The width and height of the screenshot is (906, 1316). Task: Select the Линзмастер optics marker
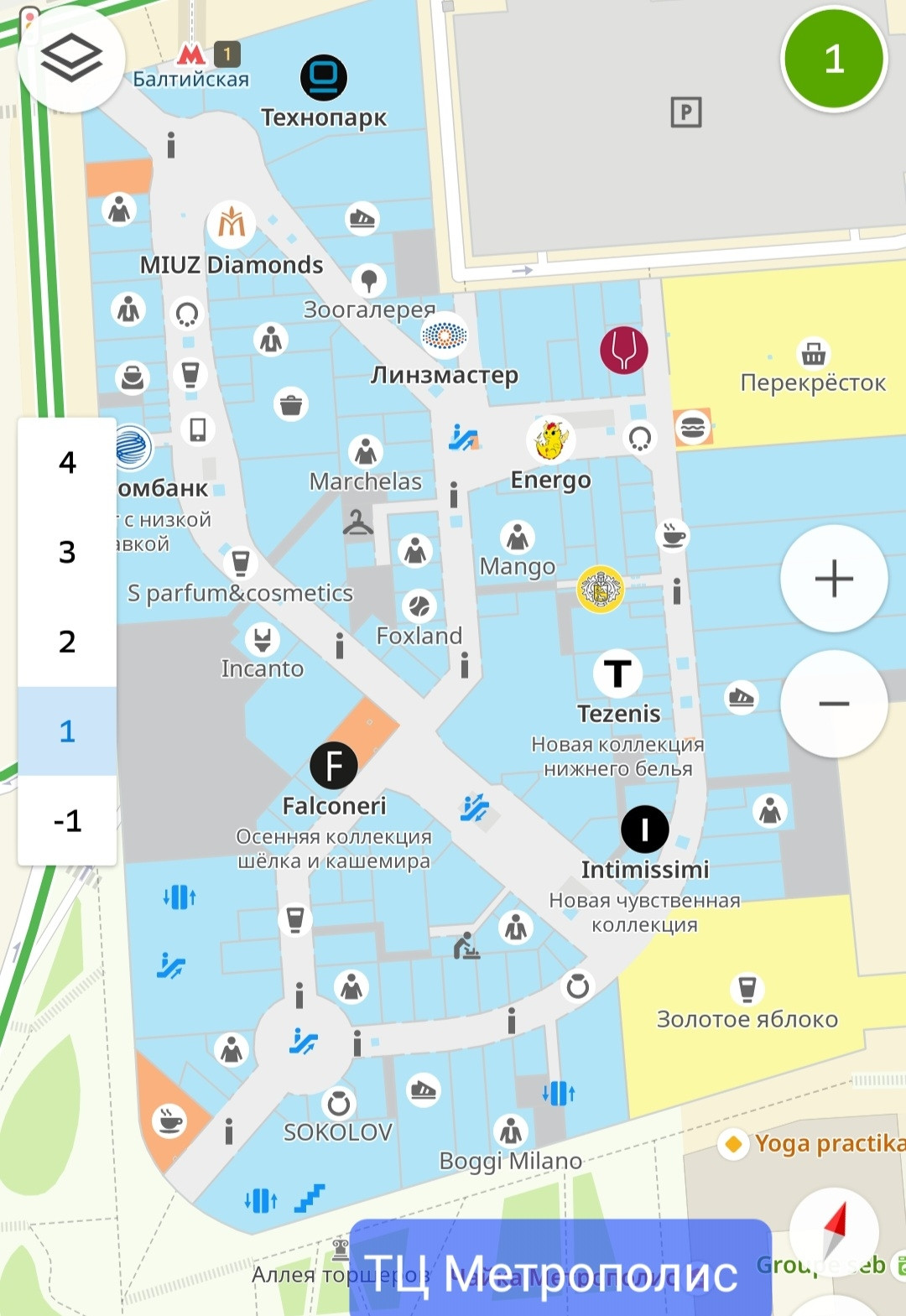445,336
